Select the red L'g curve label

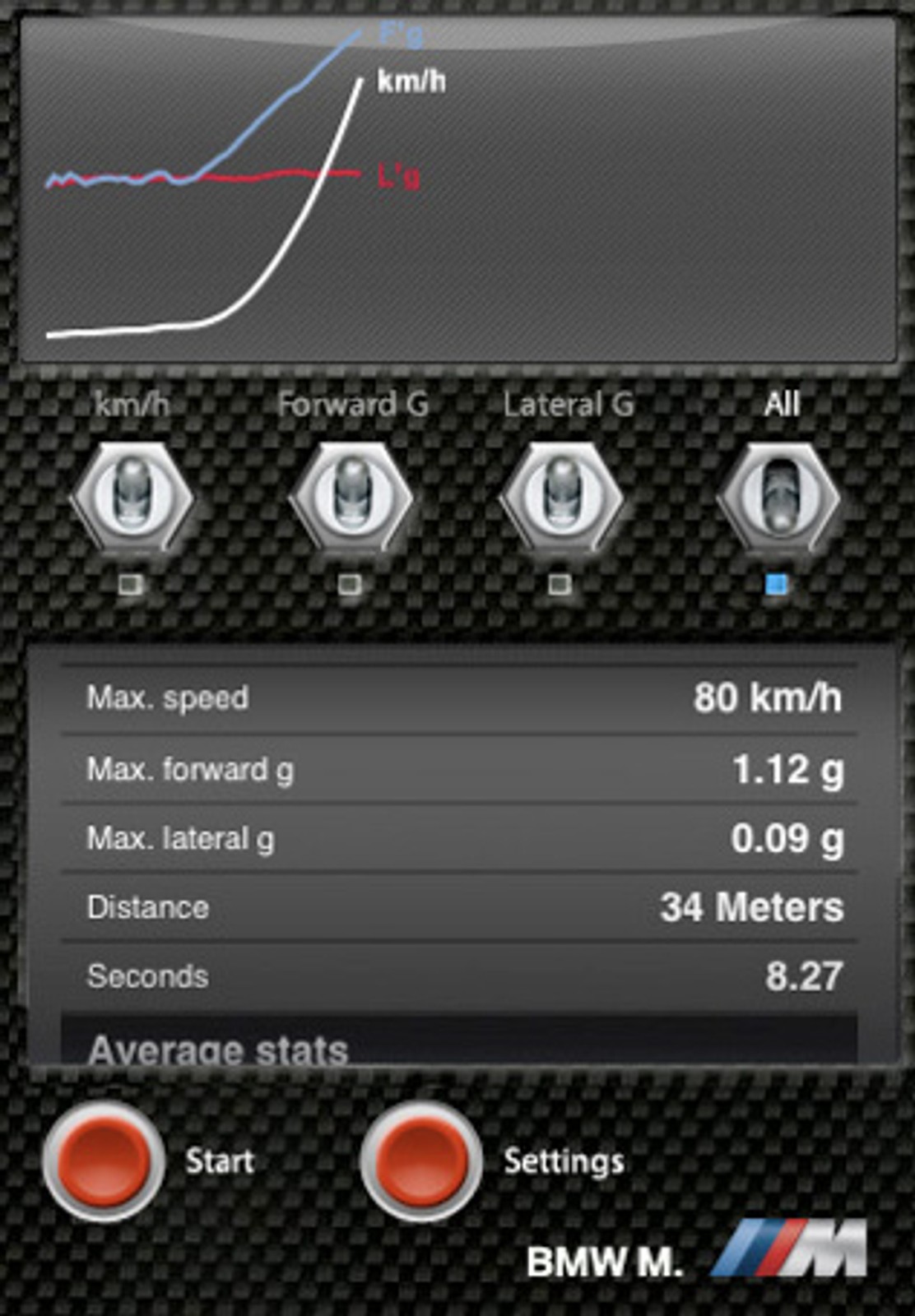coord(398,177)
